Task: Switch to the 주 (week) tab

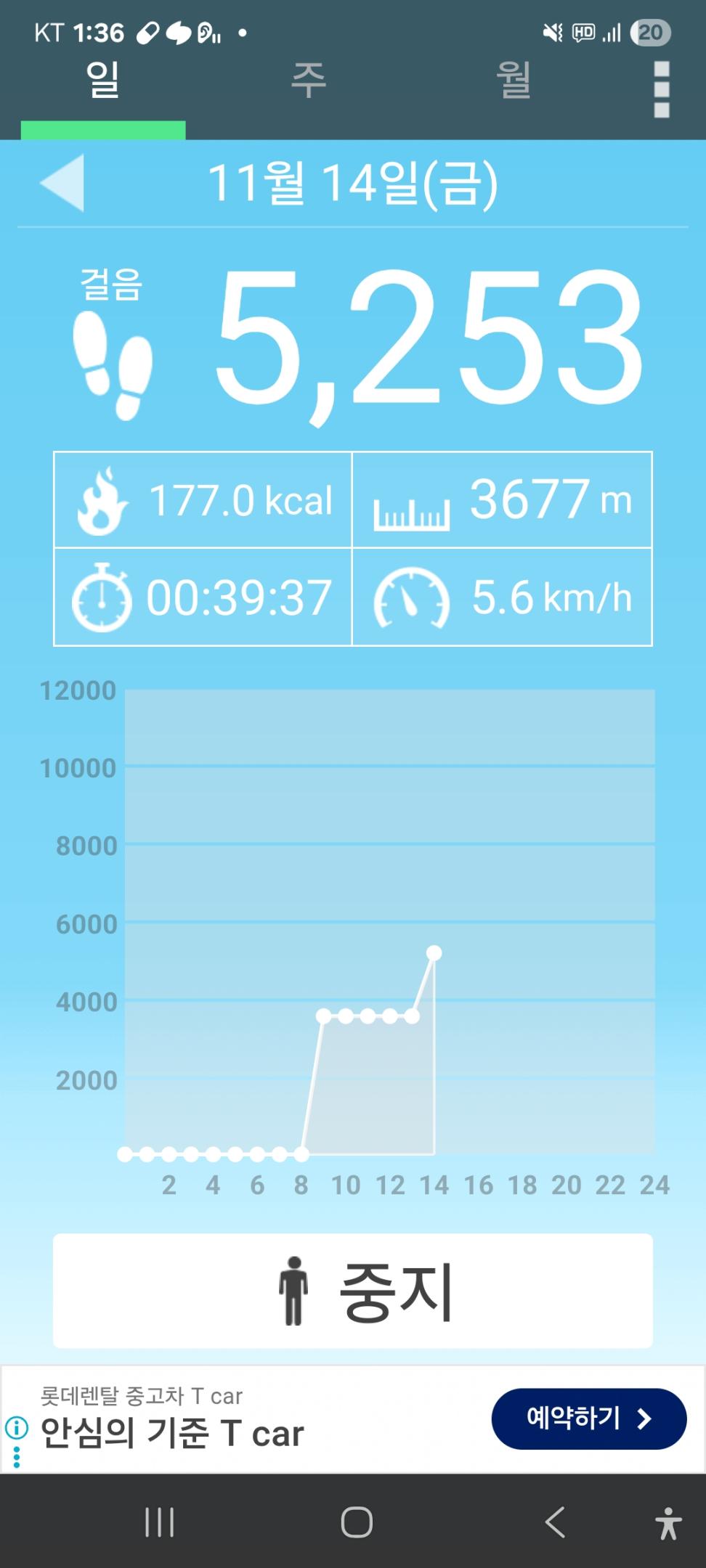Action: coord(309,80)
